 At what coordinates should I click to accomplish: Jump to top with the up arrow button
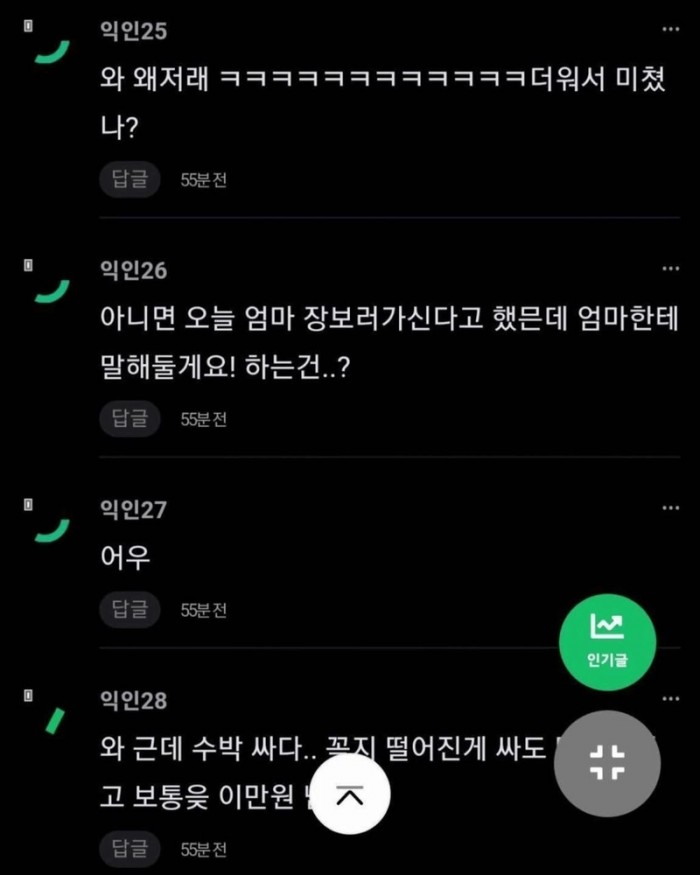[x=349, y=796]
